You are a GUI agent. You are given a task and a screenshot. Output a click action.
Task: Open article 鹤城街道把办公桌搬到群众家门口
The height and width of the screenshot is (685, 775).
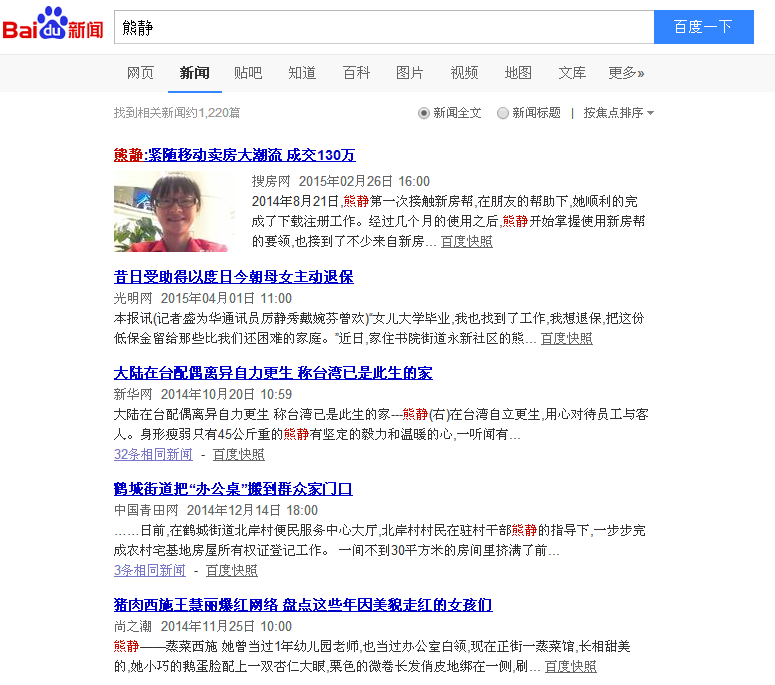233,489
